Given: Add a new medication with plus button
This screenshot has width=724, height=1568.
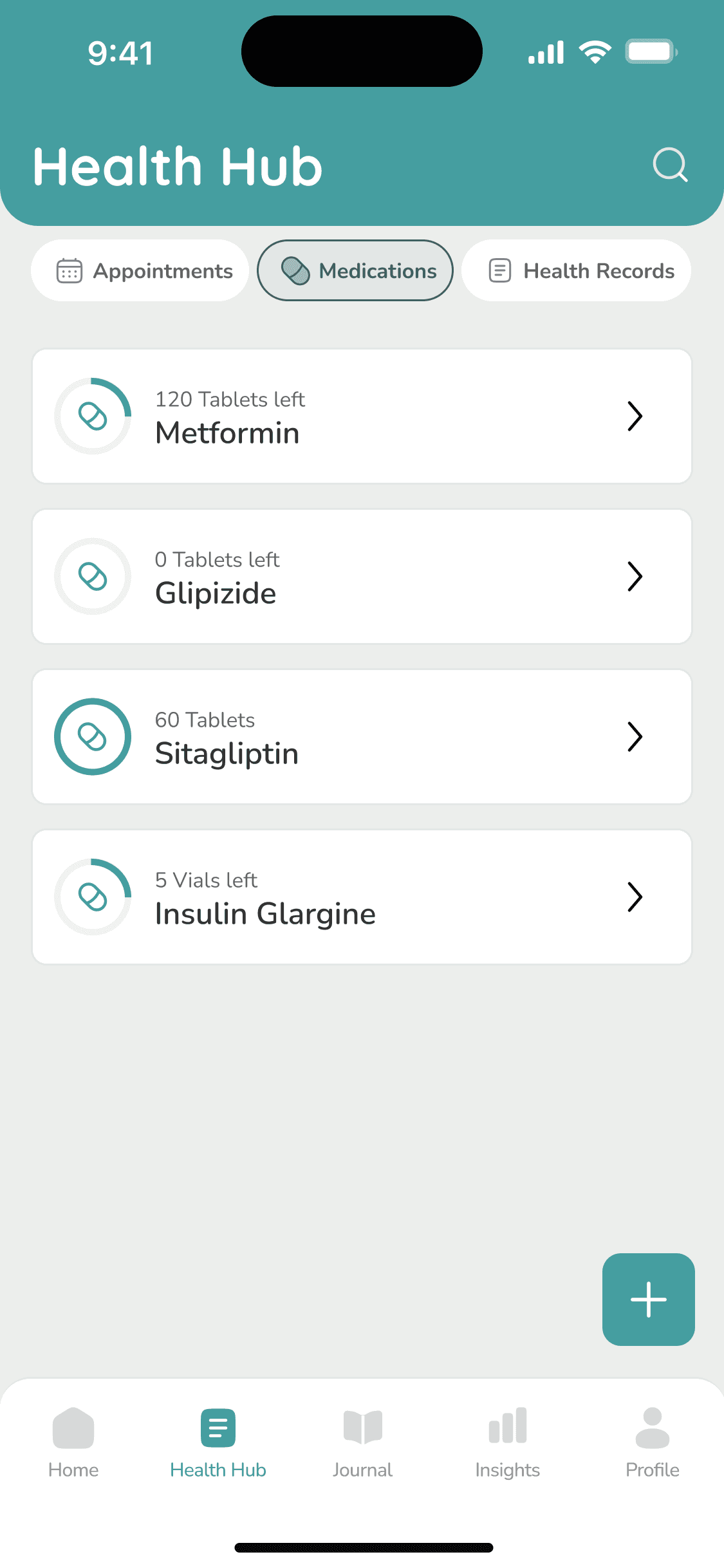Looking at the screenshot, I should tap(648, 1300).
